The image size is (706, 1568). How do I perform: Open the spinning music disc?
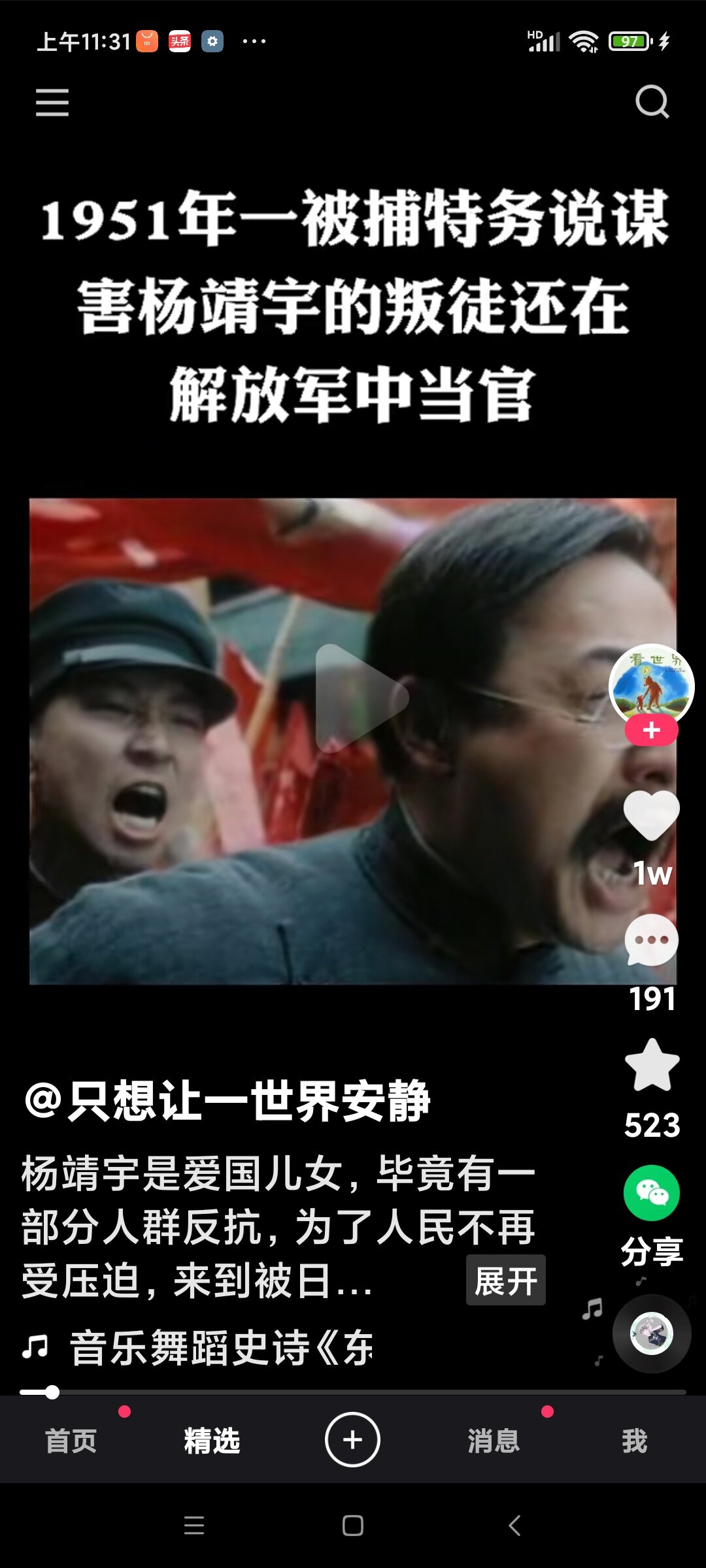point(651,1333)
